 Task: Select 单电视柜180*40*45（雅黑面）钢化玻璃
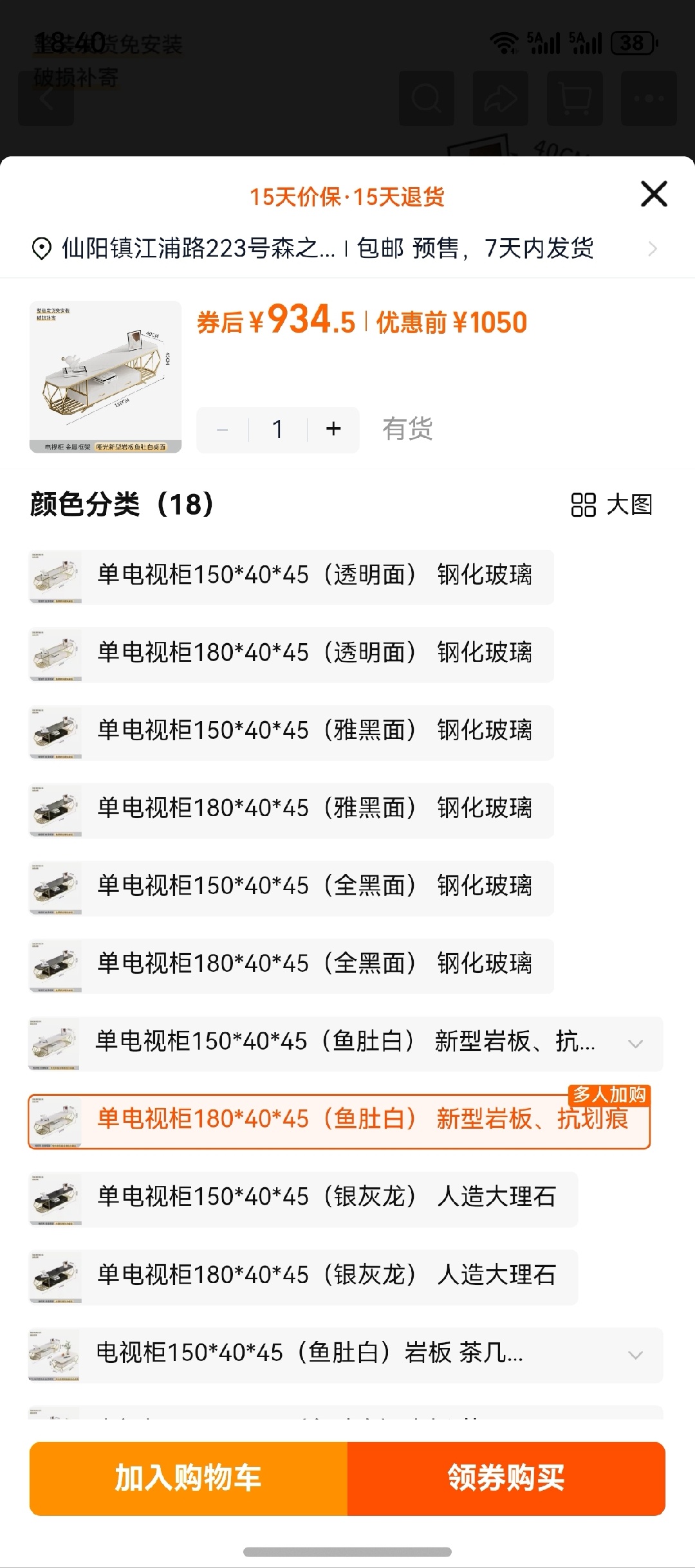[x=291, y=810]
